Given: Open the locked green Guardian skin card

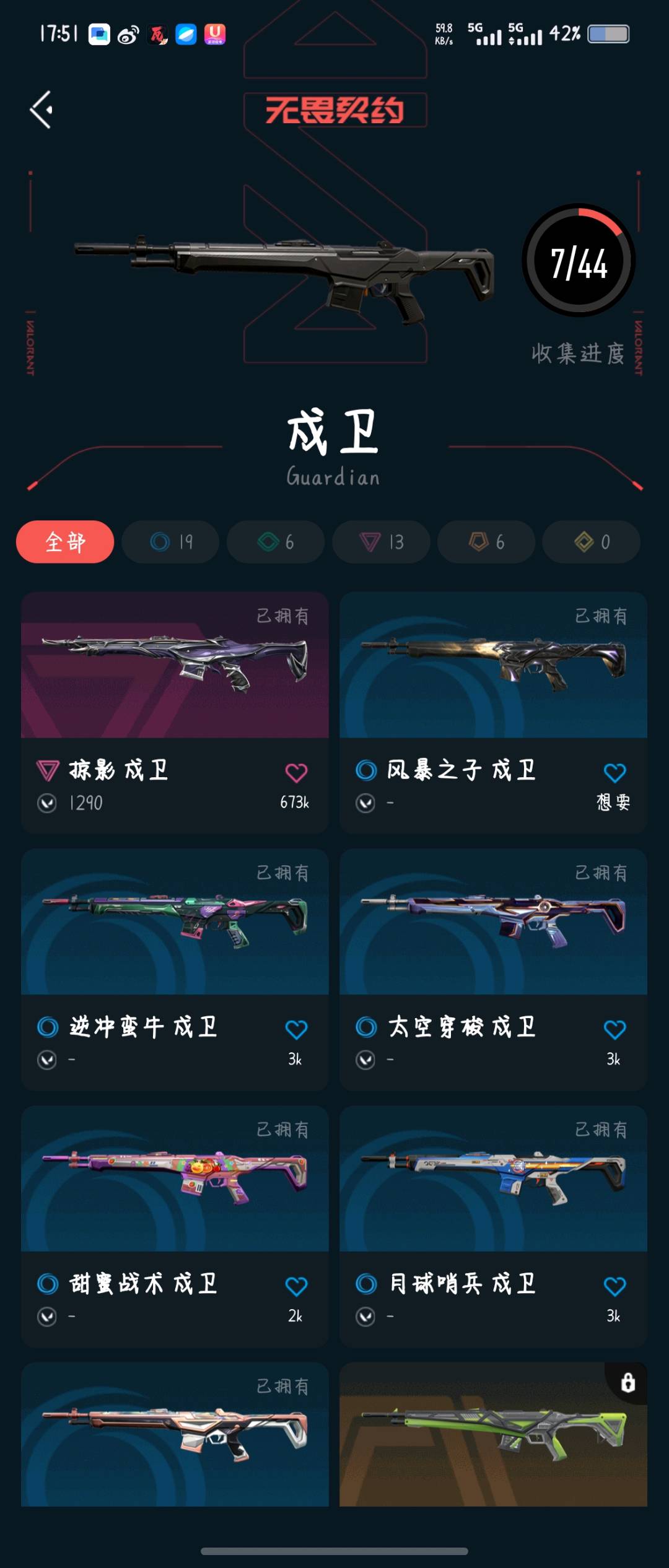Looking at the screenshot, I should click(x=493, y=1437).
